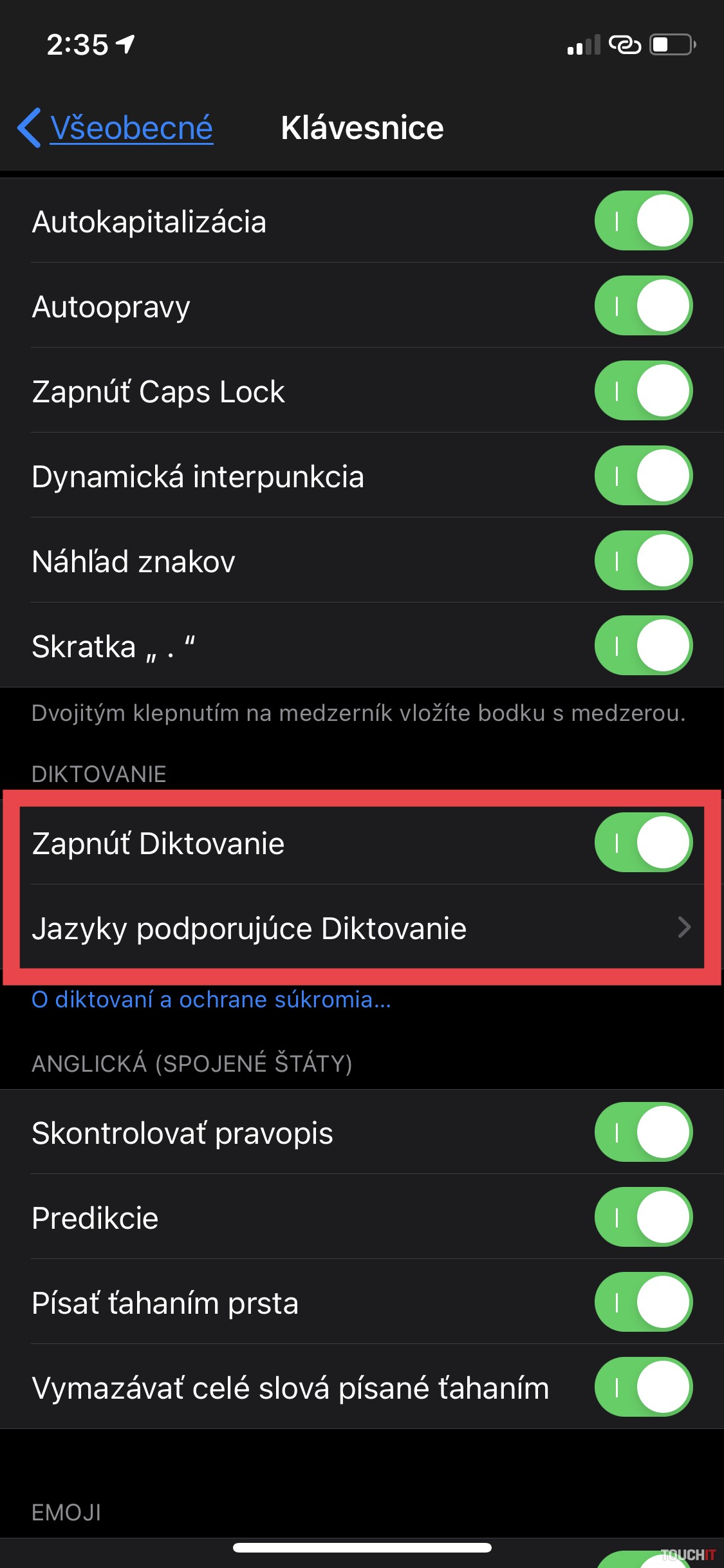The height and width of the screenshot is (1568, 724).
Task: Turn off the Skratka „.“ toggle
Action: [643, 646]
